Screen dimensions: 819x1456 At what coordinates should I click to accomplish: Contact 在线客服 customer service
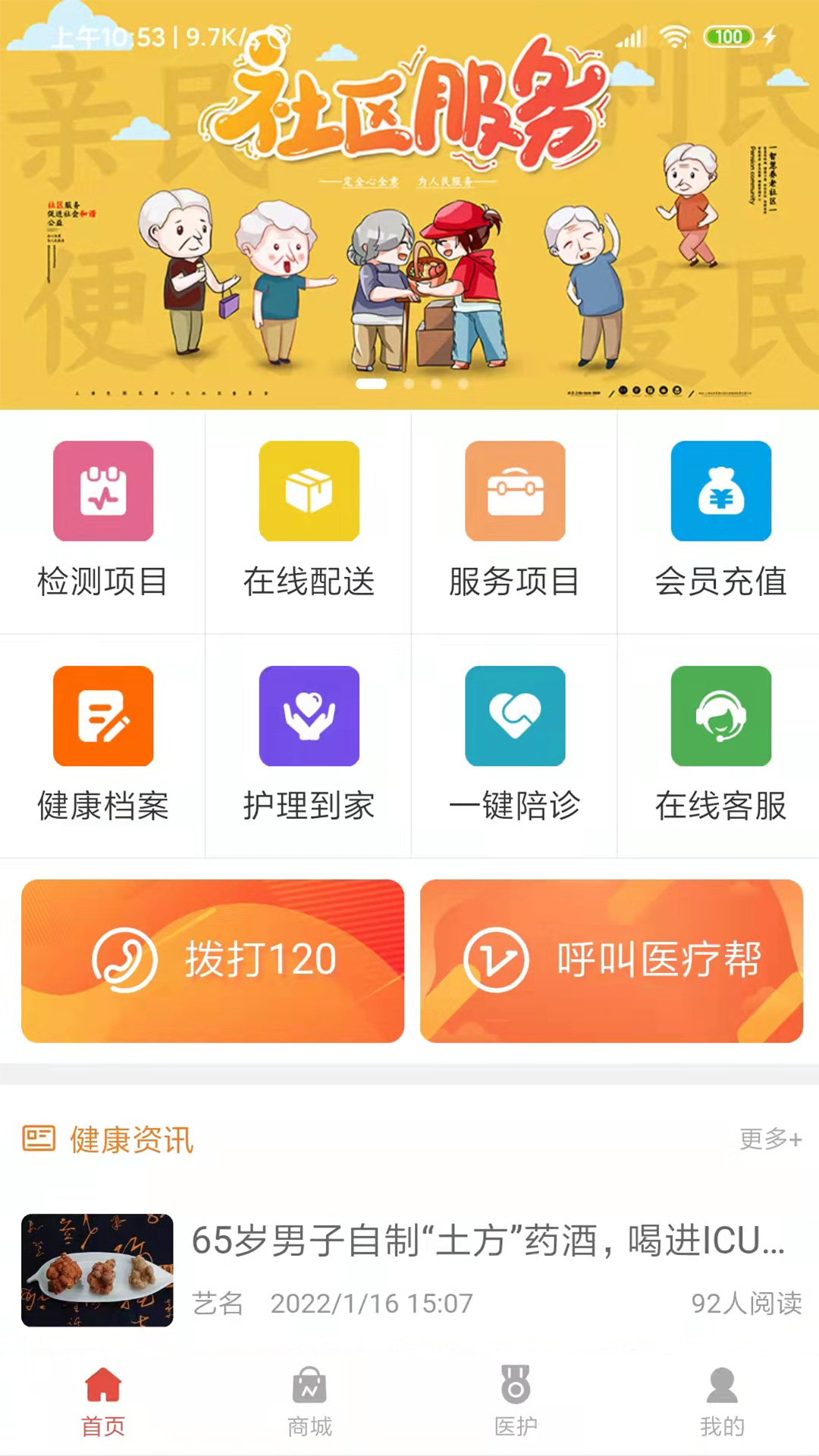pos(720,746)
